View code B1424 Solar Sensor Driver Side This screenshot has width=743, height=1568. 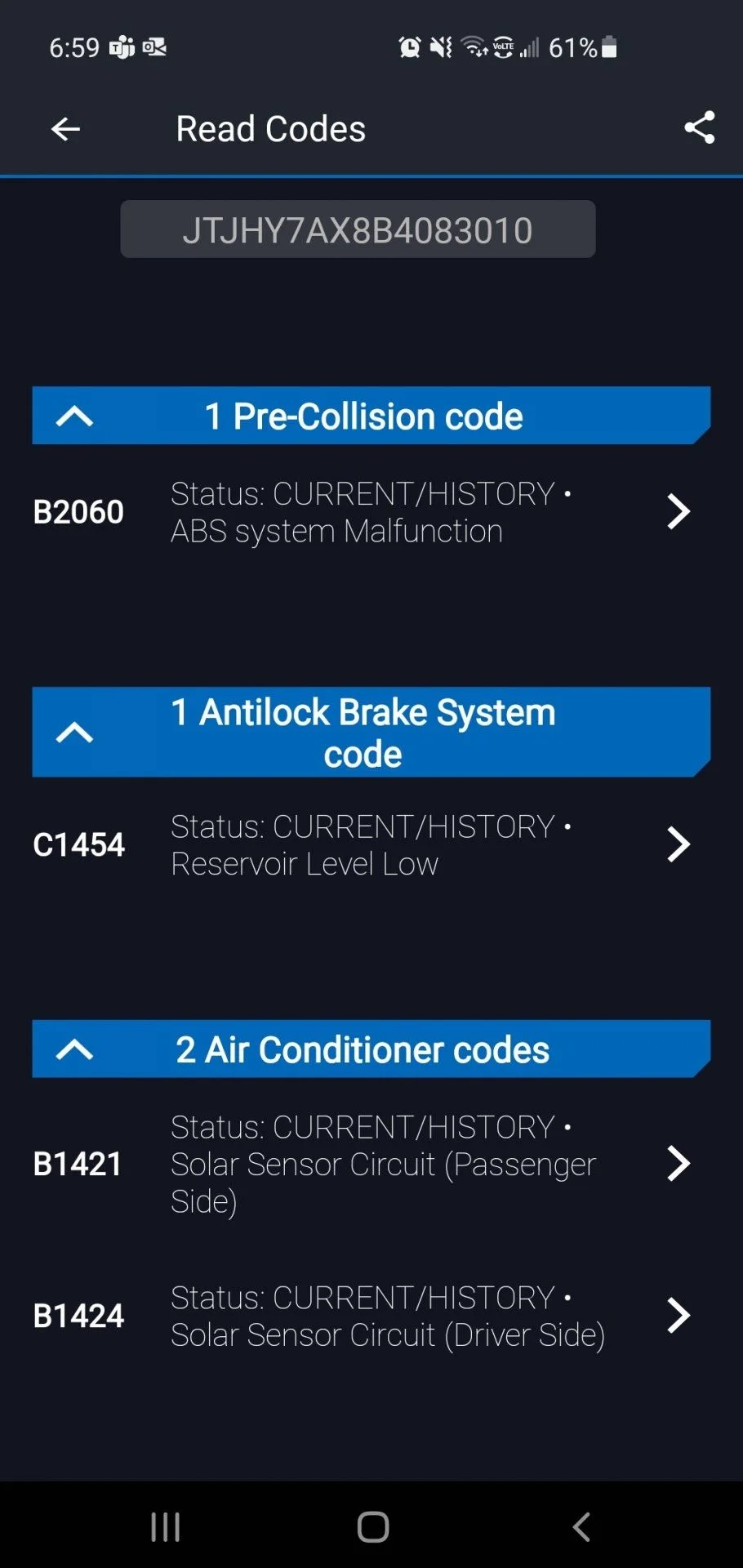point(678,1316)
